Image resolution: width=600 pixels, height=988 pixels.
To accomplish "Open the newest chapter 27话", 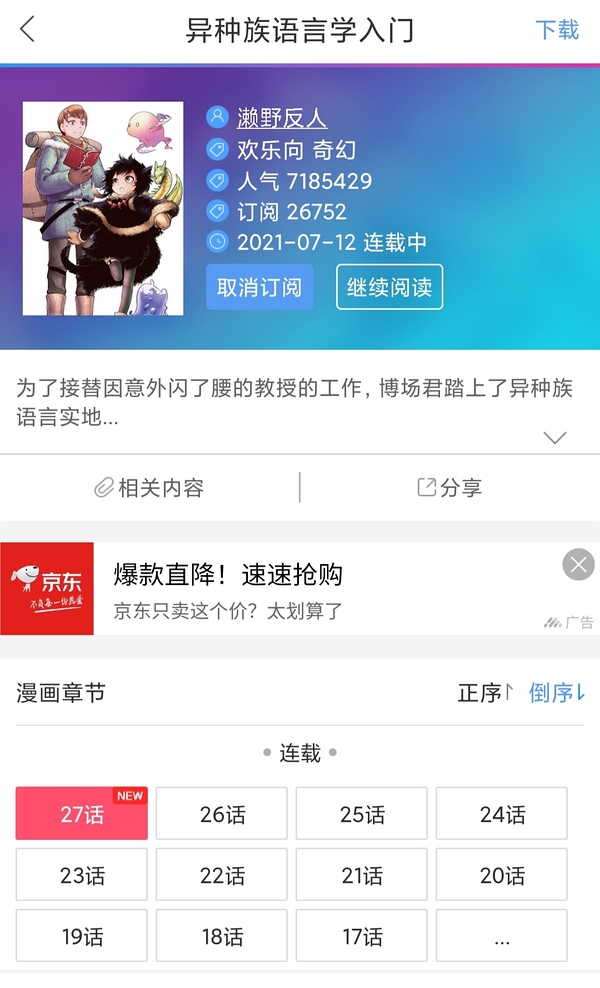I will click(81, 814).
